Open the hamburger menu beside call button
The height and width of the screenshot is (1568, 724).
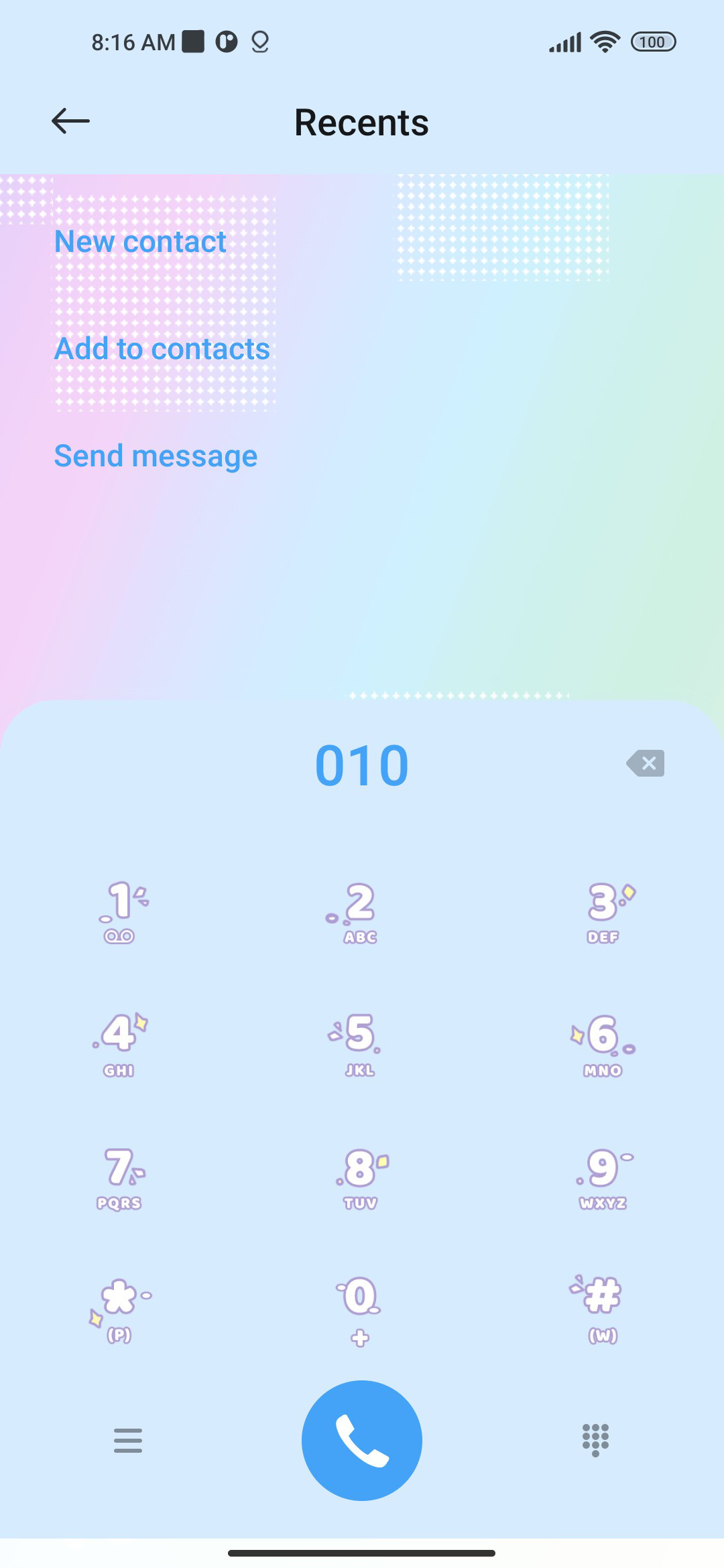[x=127, y=1440]
